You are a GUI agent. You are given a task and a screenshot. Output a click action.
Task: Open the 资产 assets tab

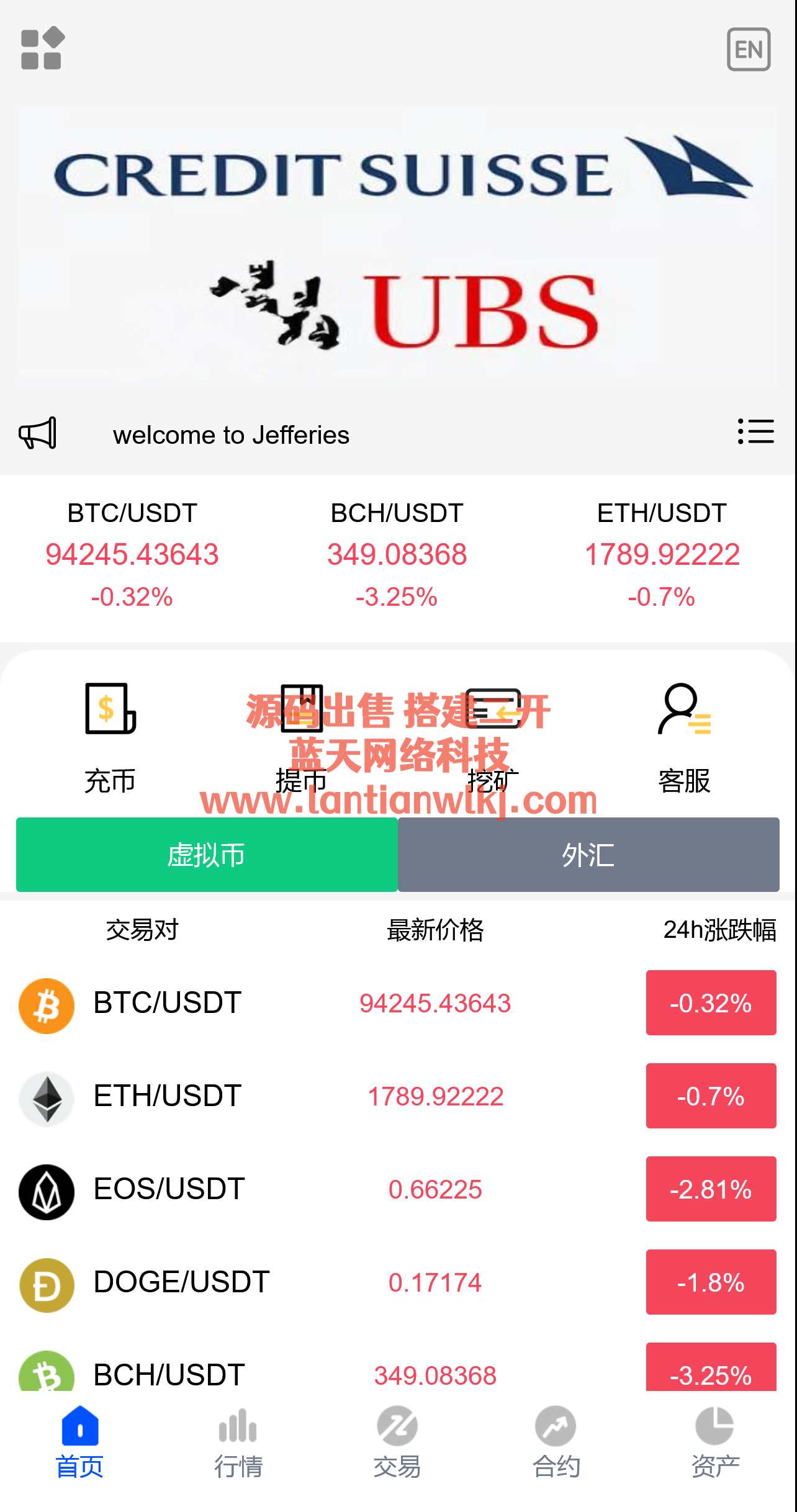(x=715, y=1441)
